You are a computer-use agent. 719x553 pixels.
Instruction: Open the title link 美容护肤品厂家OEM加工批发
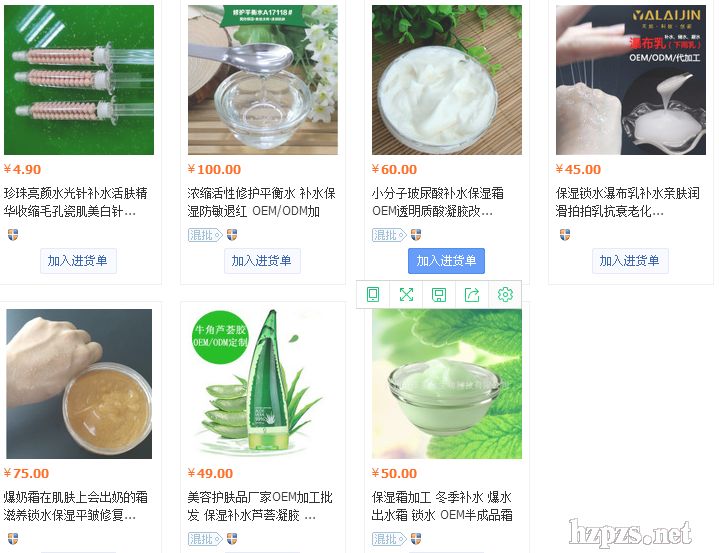[260, 497]
